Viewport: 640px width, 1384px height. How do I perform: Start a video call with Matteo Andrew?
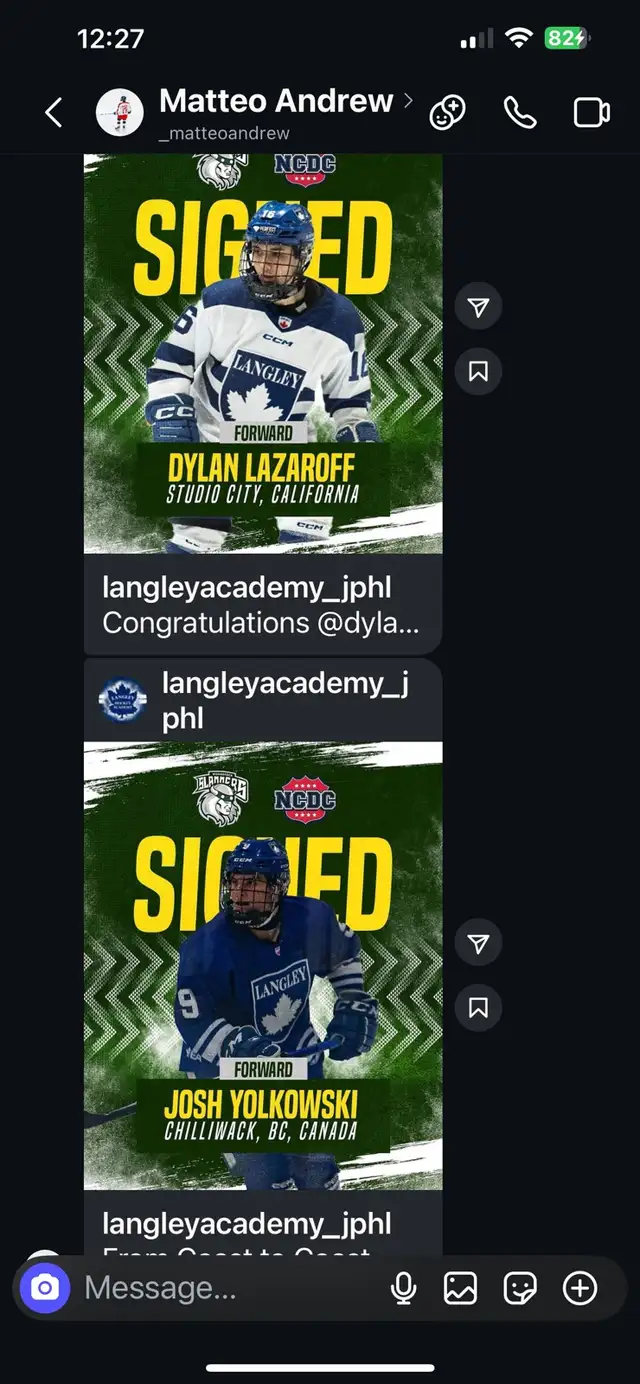click(591, 113)
